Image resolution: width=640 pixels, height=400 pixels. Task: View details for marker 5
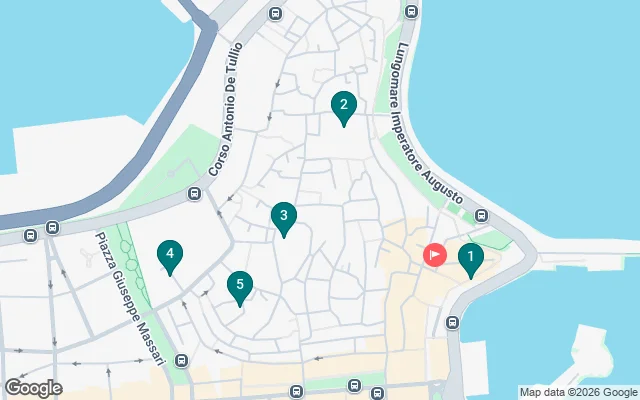click(239, 287)
